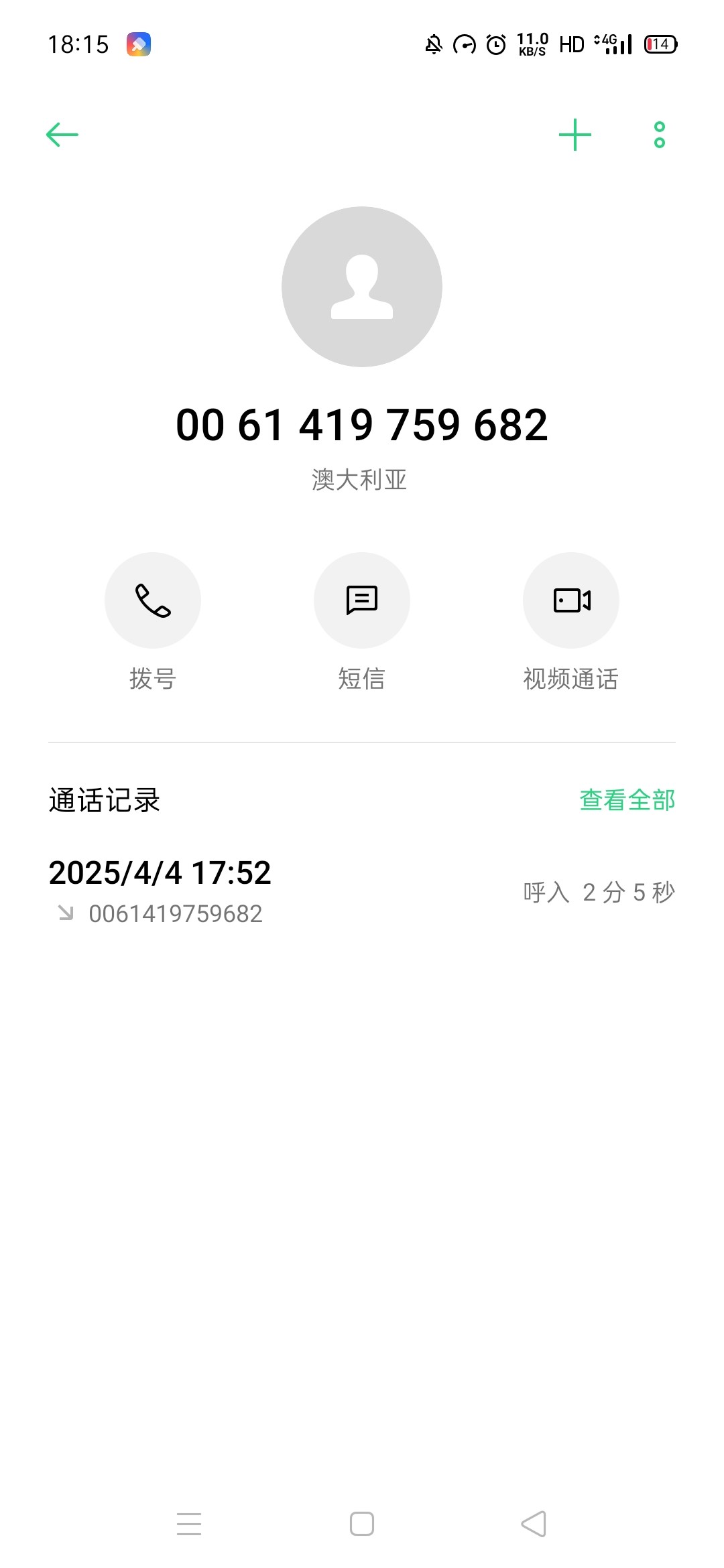
Task: Start a 视频通话 with this number
Action: point(571,600)
